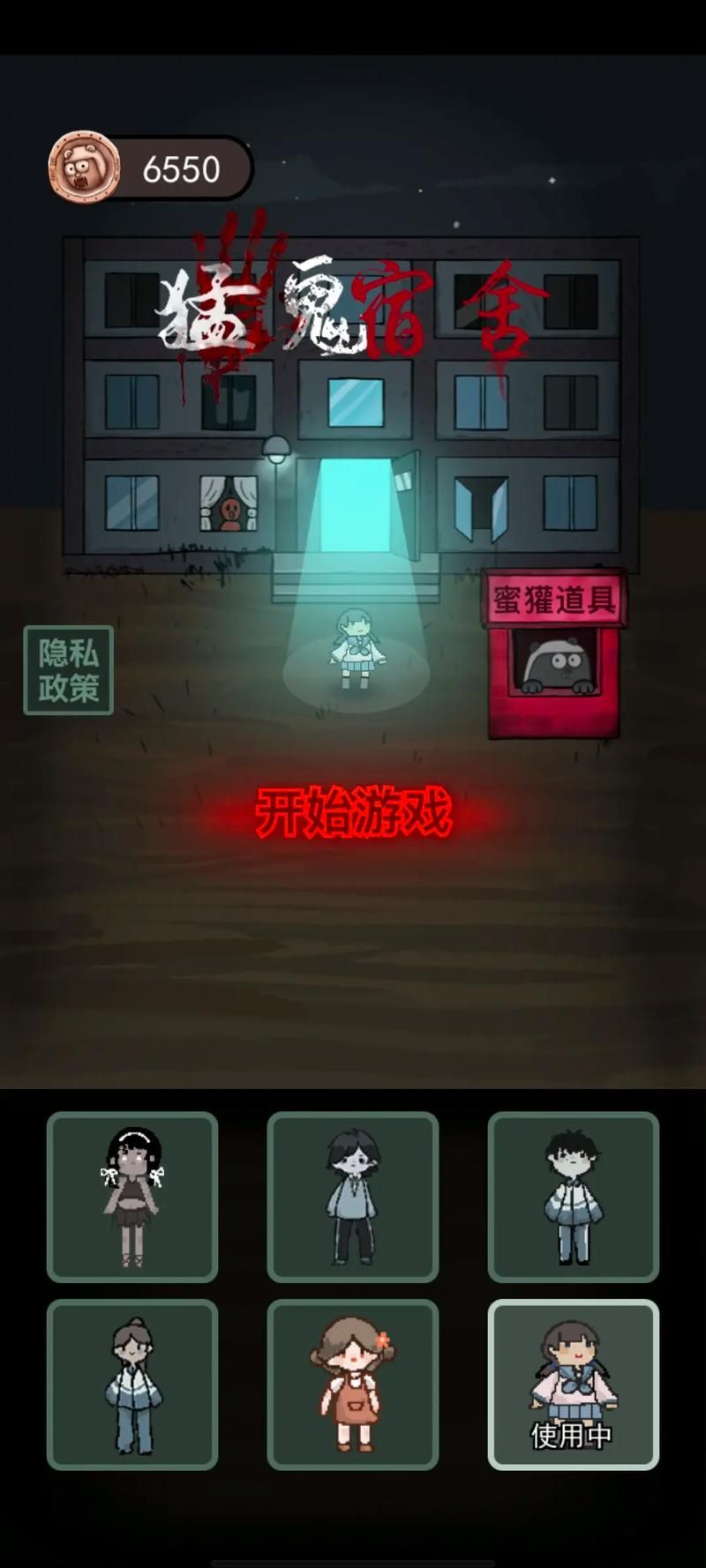Viewport: 706px width, 1568px height.
Task: Tap the sailor uniform girl marked 使用中
Action: 574,1385
